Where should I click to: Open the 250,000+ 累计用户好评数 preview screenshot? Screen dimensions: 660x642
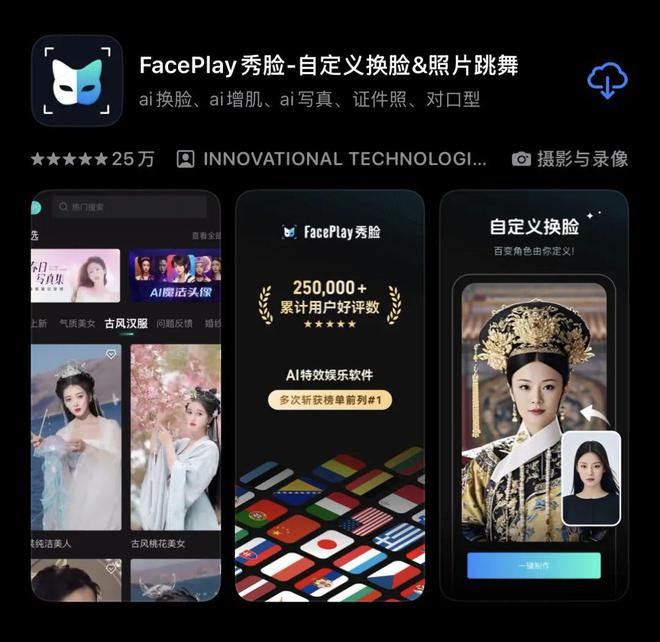point(330,395)
